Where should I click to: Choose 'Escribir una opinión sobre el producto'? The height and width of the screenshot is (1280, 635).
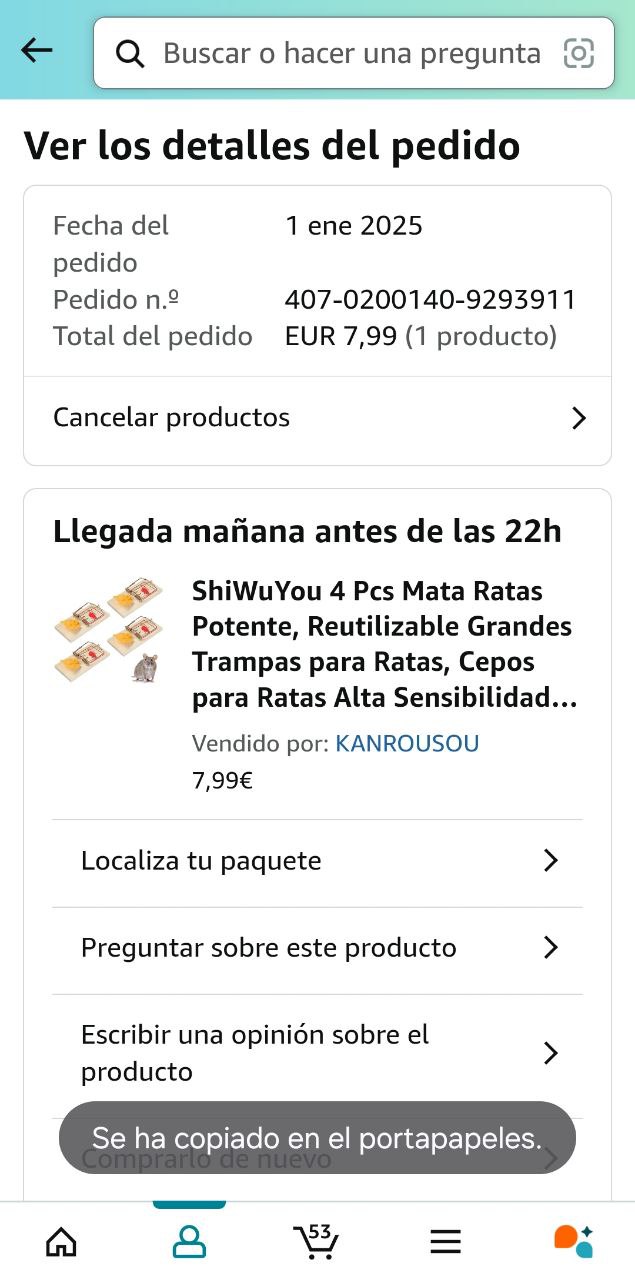click(x=318, y=1053)
